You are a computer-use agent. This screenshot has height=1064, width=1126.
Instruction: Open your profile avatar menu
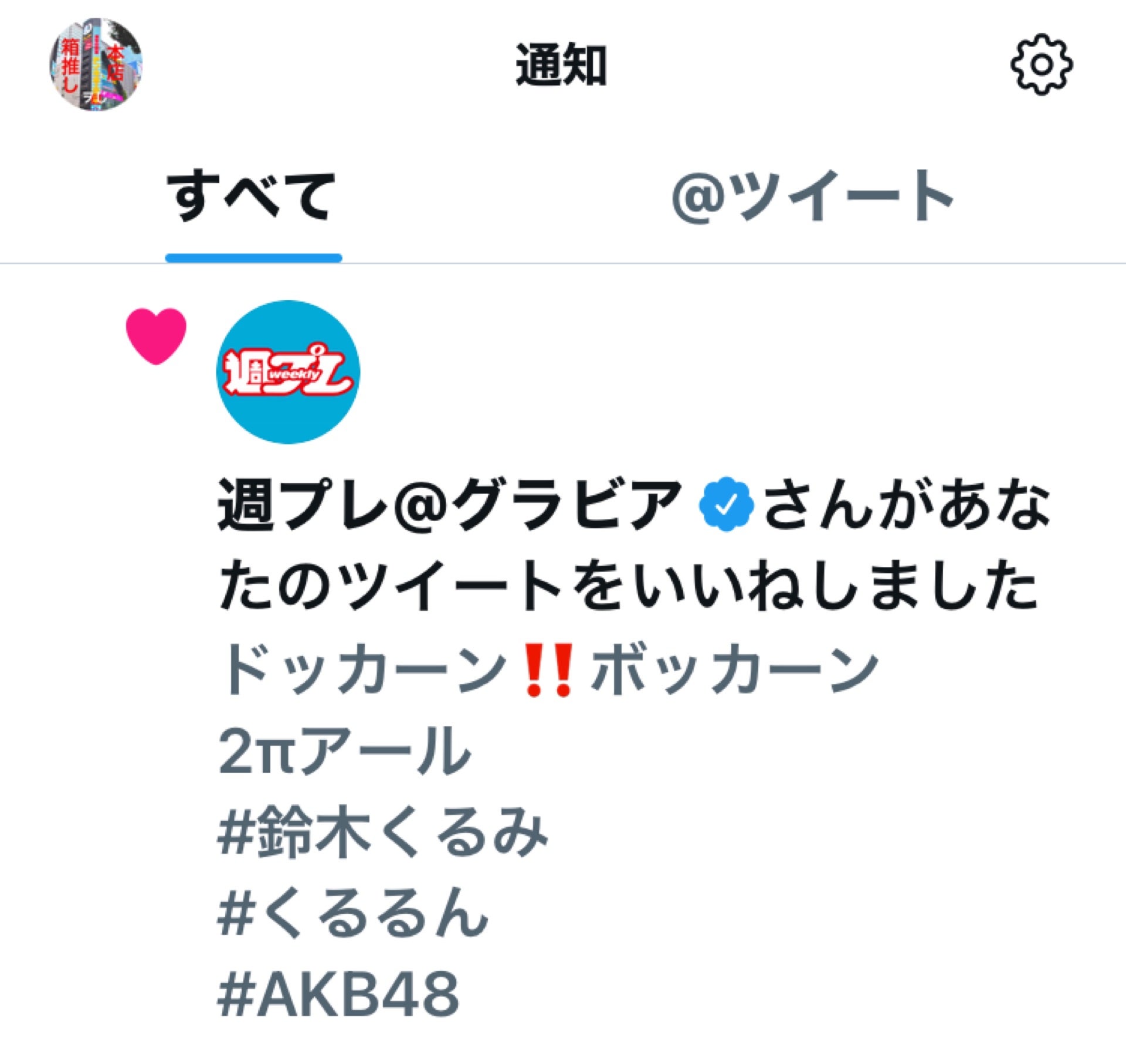pos(96,64)
